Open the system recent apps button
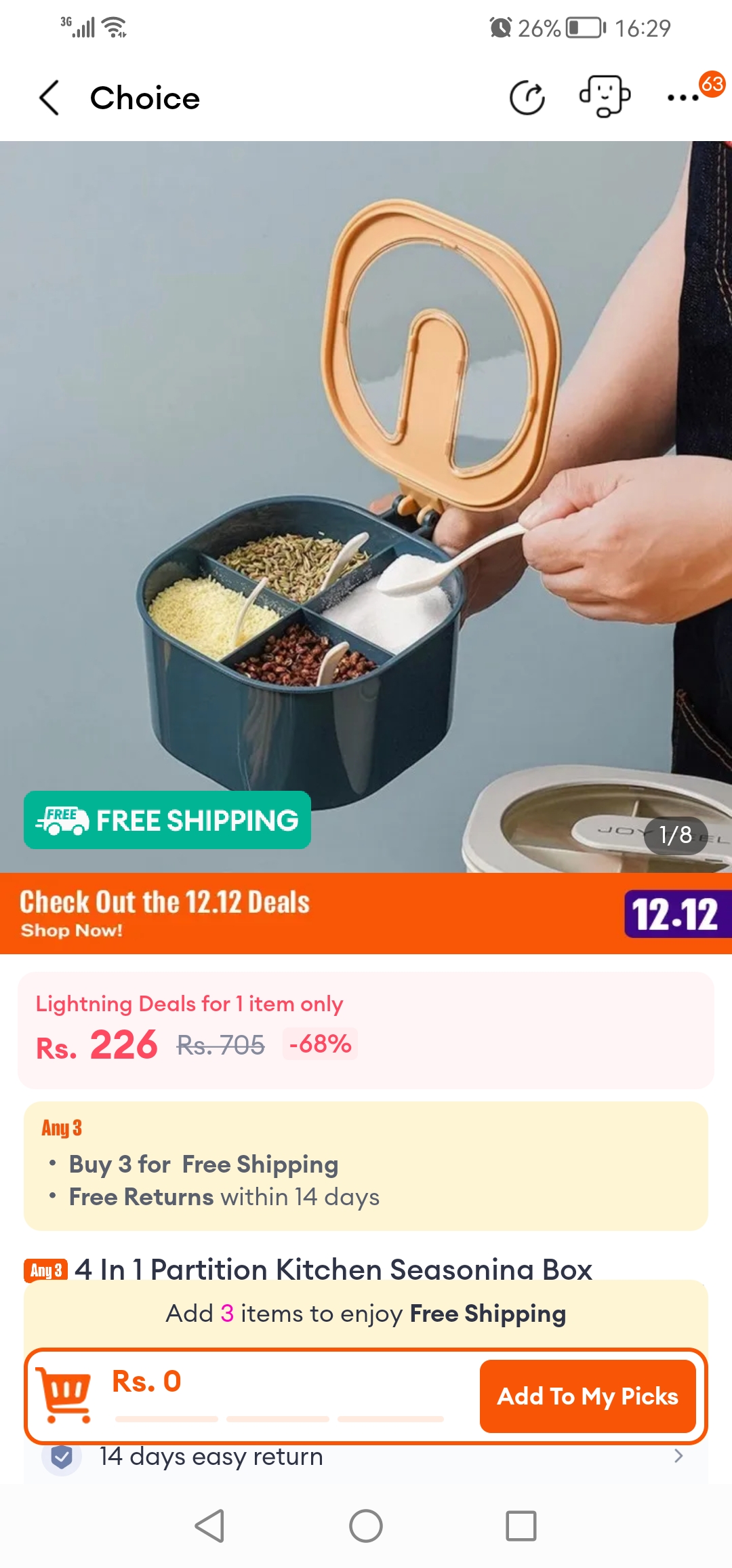This screenshot has height=1568, width=732. coord(521,1527)
